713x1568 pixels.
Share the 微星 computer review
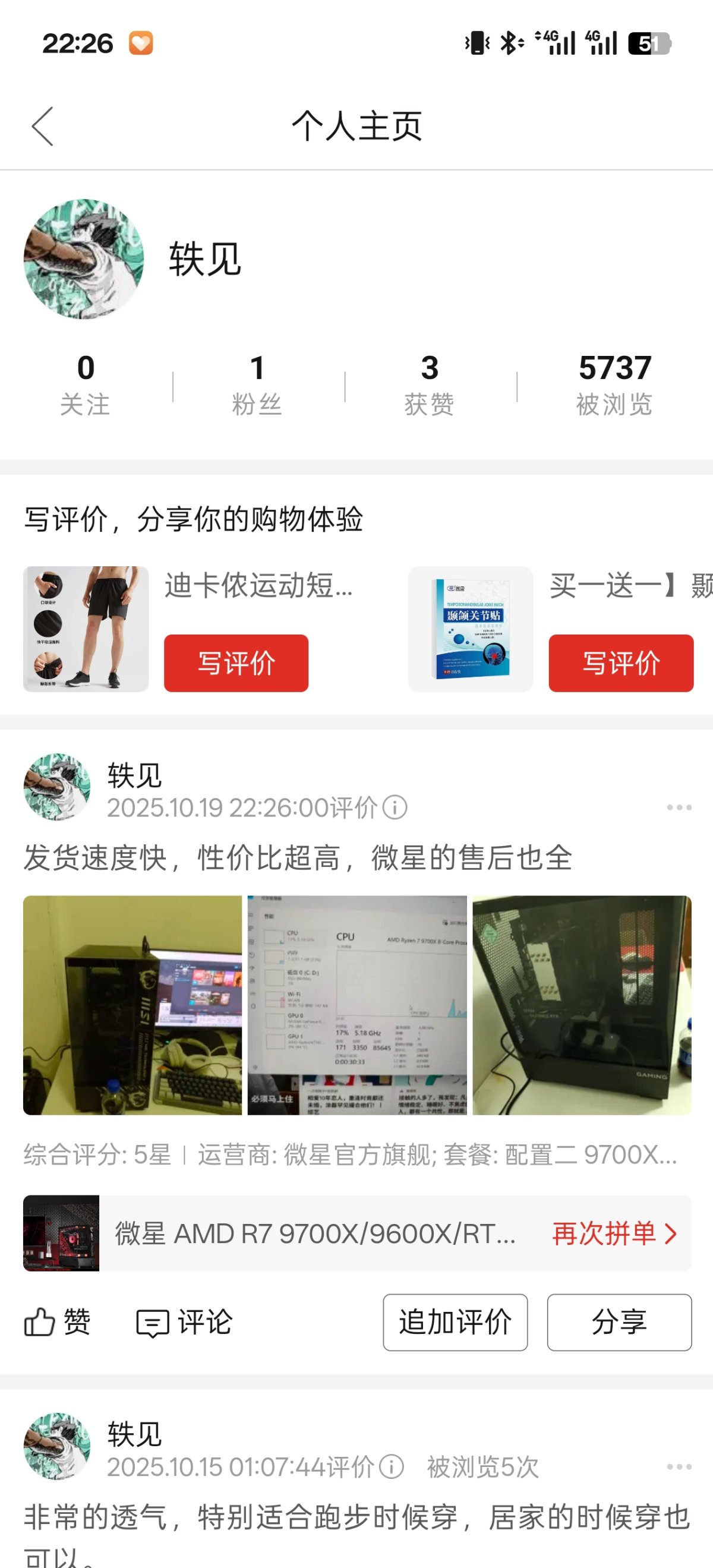coord(619,1322)
